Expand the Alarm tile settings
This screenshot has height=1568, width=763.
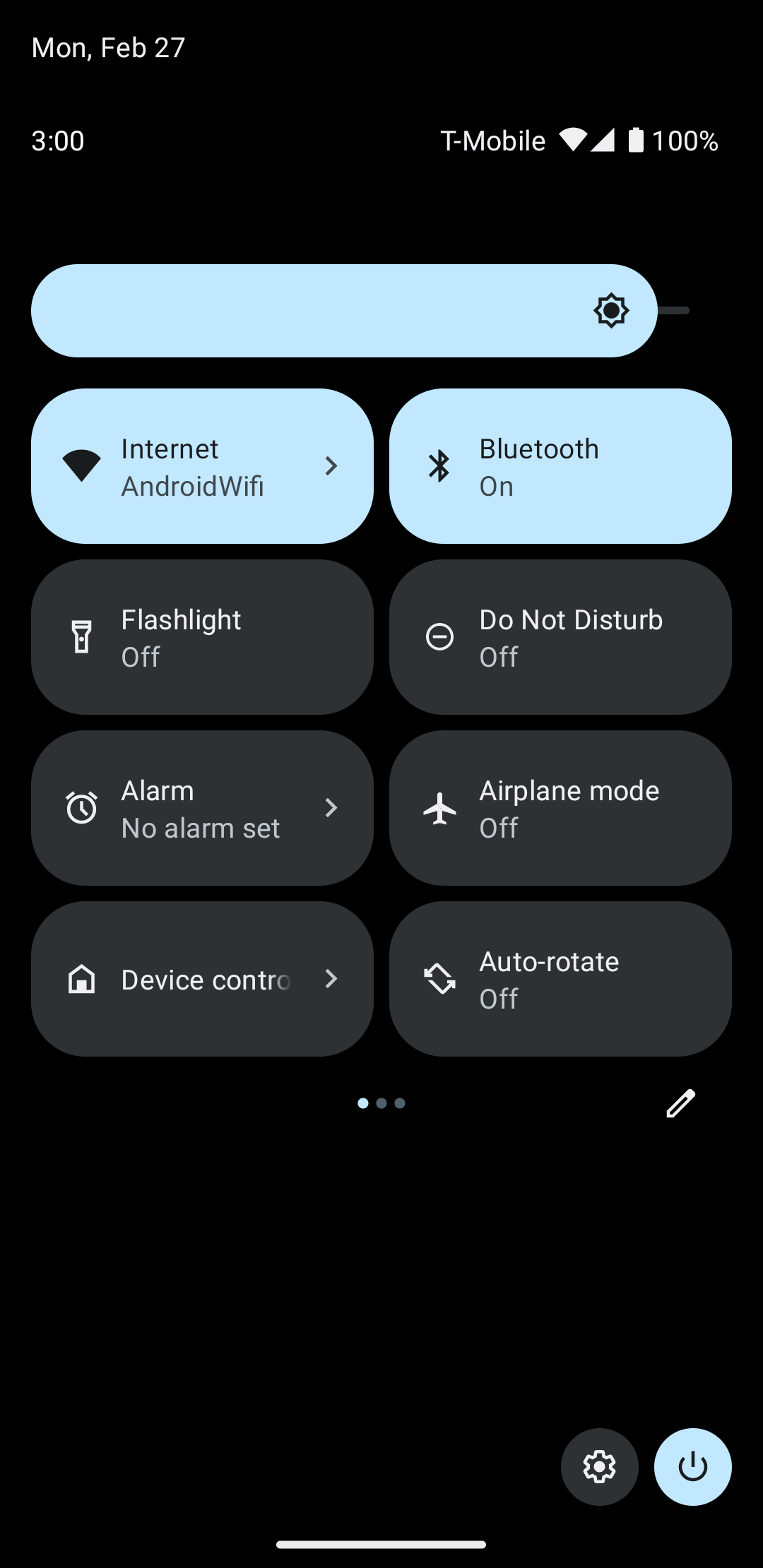(x=331, y=807)
